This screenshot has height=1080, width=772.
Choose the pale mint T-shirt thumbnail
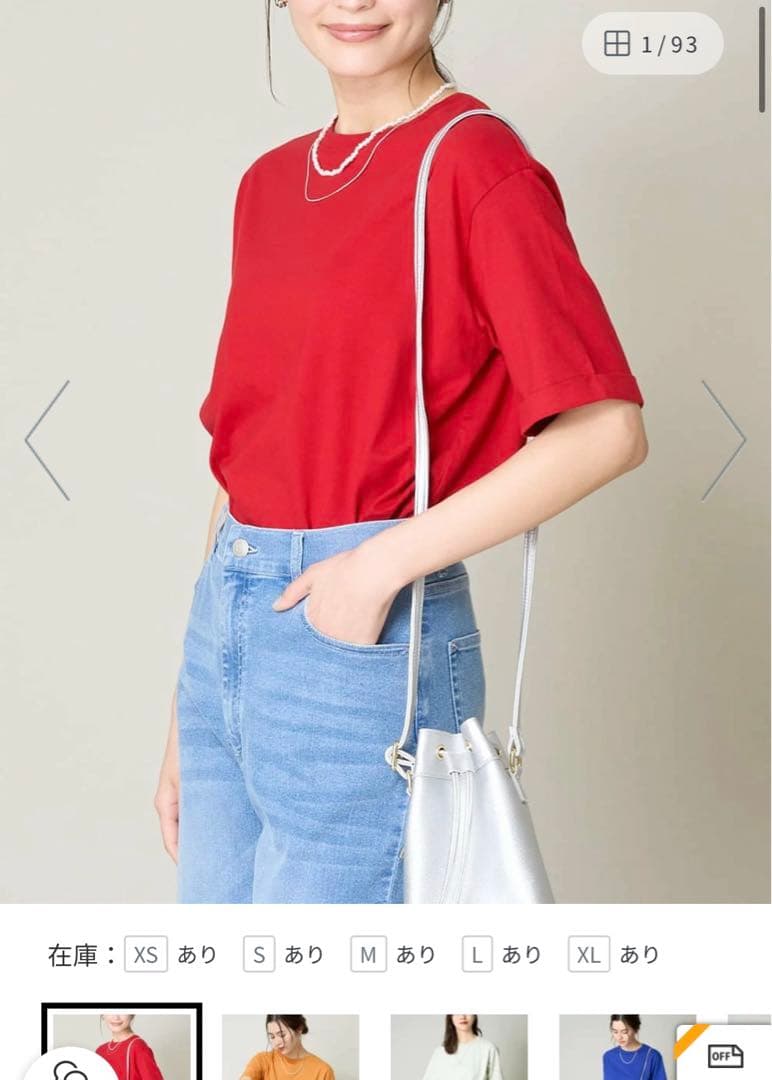coord(459,1047)
